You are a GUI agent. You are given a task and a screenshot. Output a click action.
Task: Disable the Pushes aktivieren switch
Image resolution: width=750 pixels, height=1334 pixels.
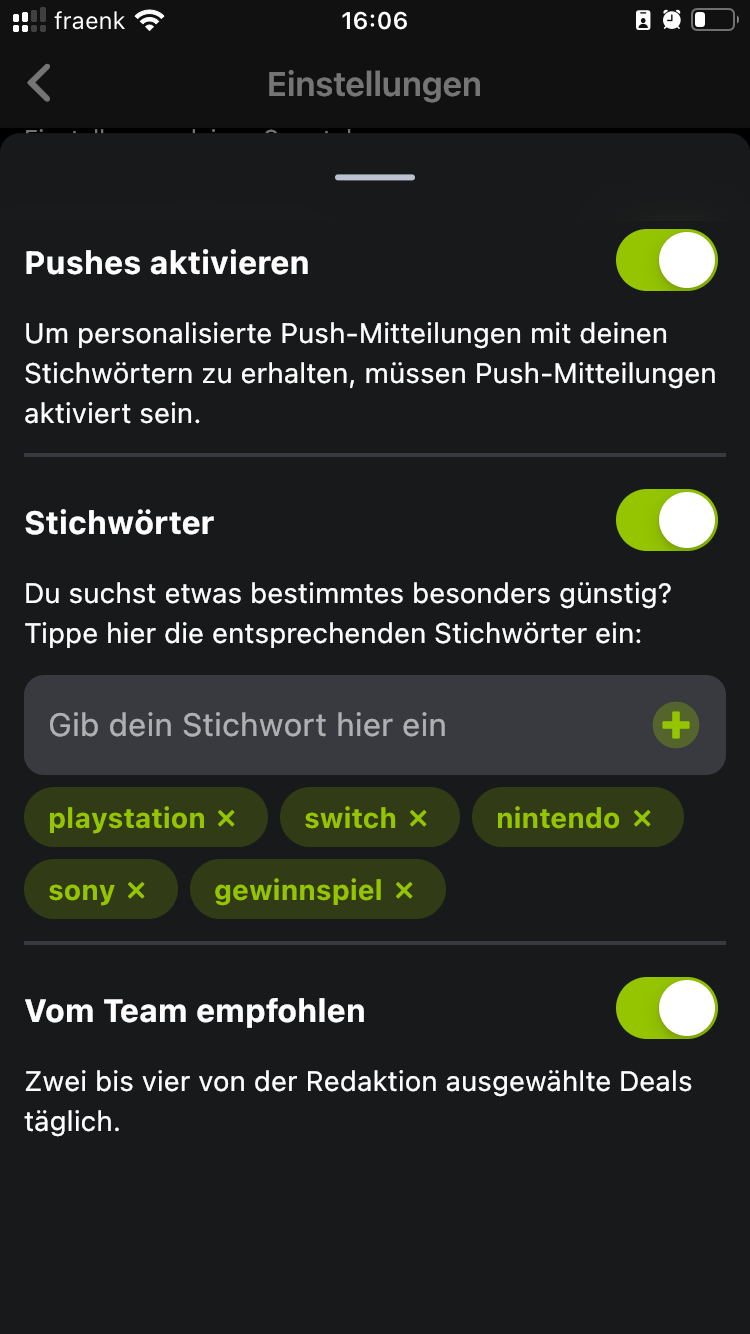pos(667,260)
